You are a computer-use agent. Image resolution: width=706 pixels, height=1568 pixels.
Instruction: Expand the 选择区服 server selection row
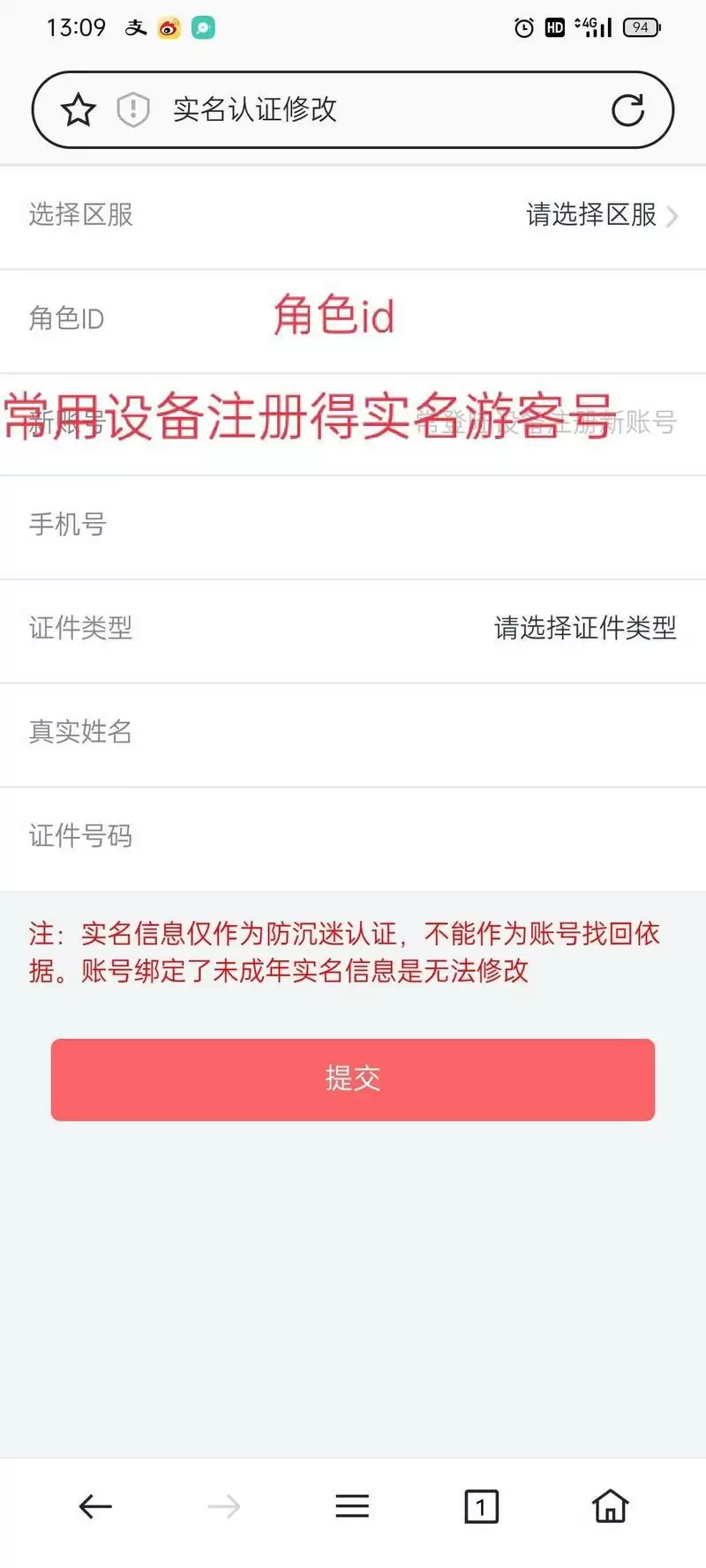tap(353, 216)
